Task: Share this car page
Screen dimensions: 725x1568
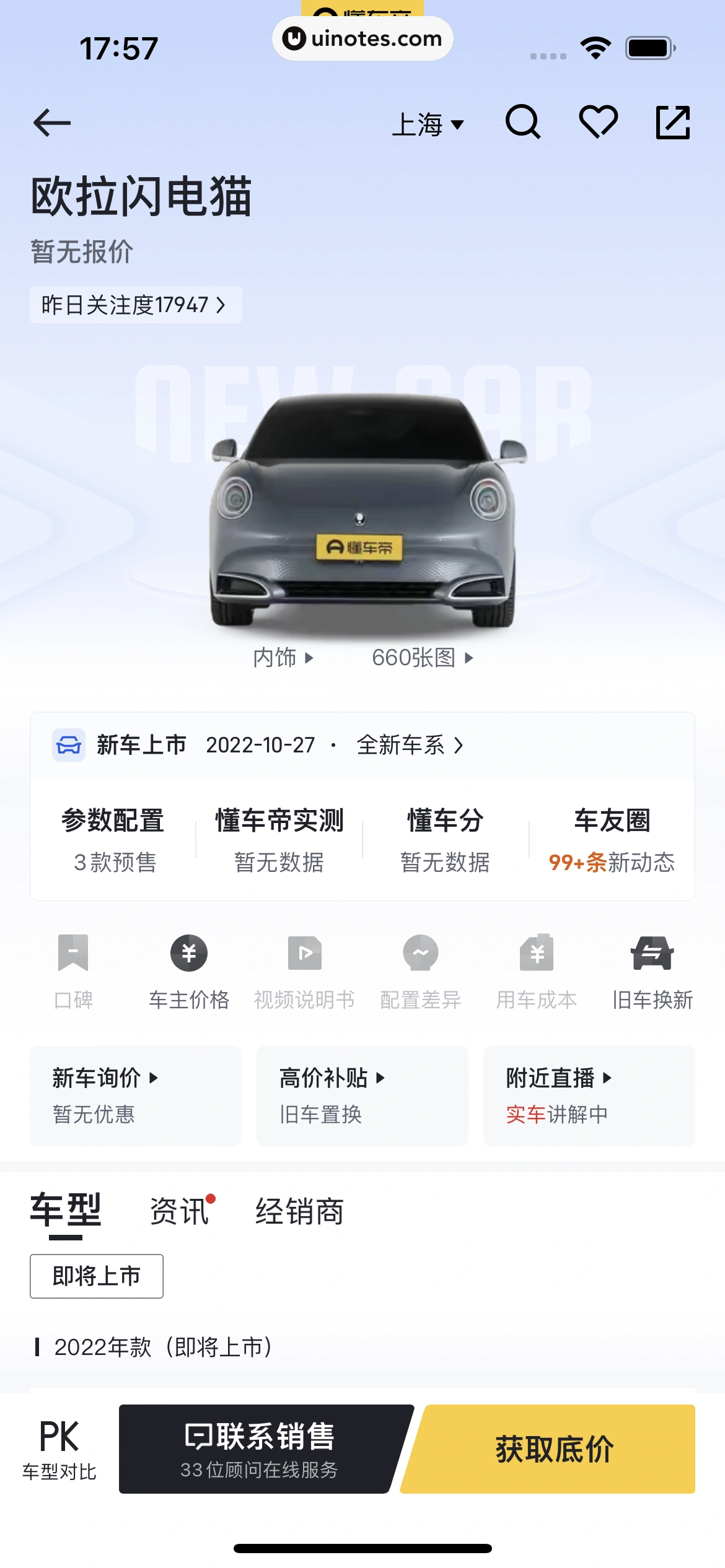Action: point(672,123)
